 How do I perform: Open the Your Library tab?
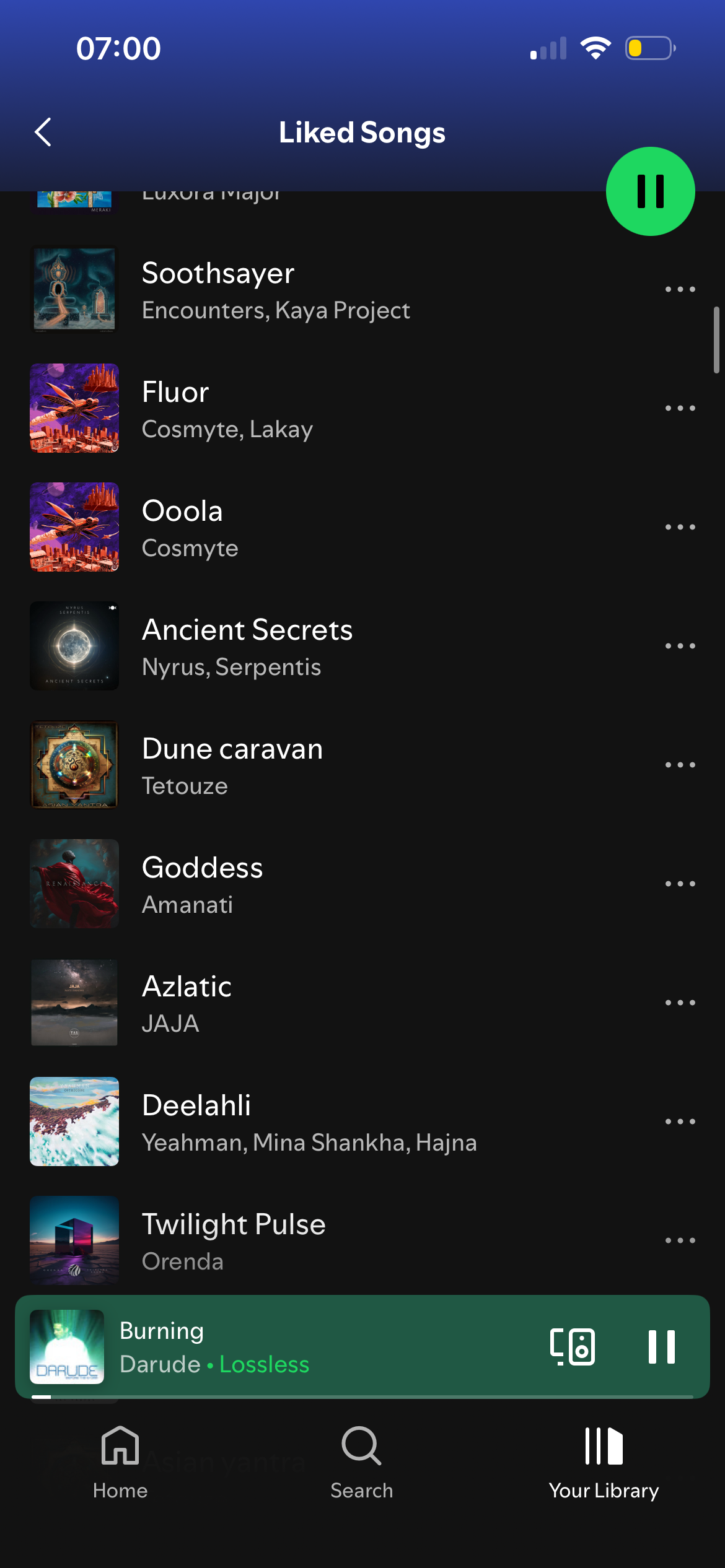pyautogui.click(x=604, y=1463)
